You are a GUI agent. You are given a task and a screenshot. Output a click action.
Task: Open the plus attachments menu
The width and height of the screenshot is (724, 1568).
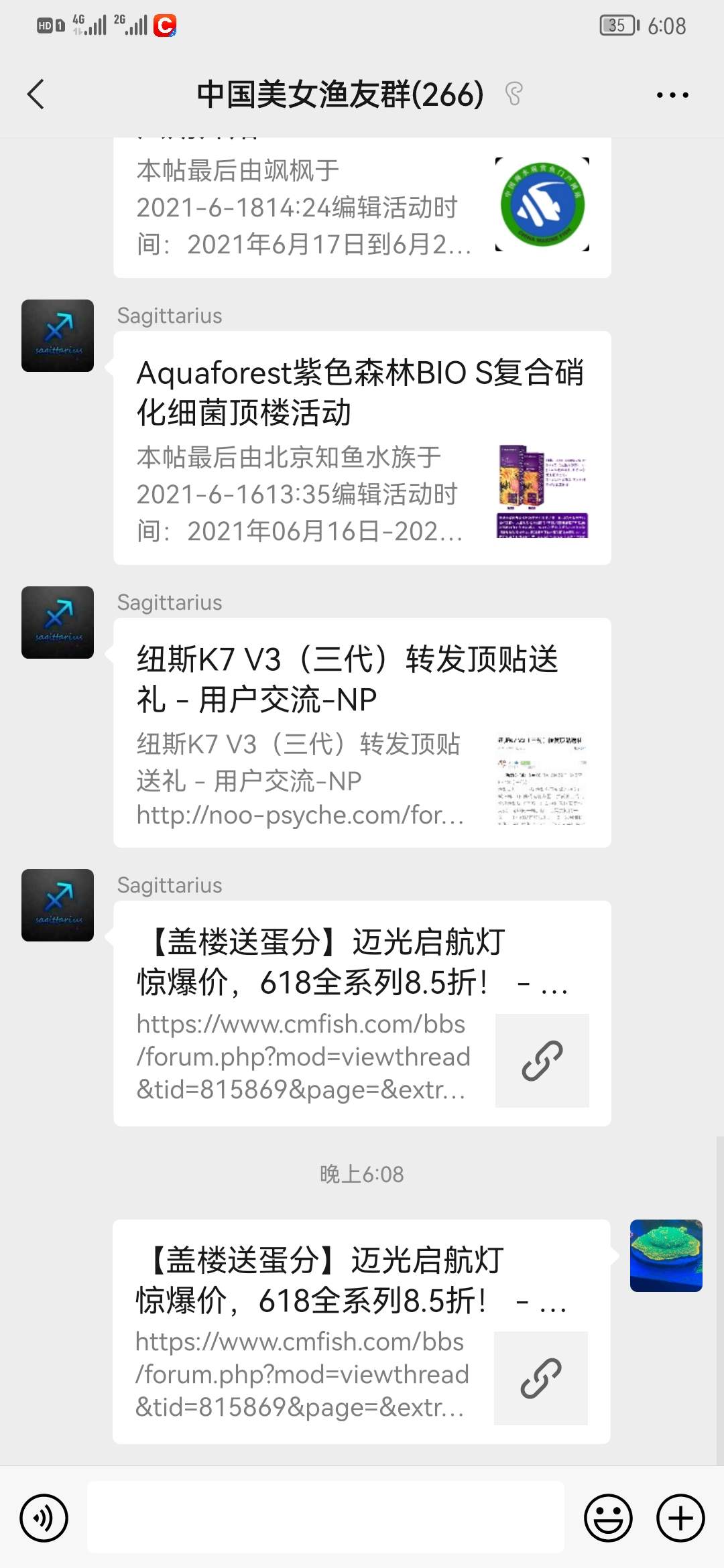coord(680,1518)
